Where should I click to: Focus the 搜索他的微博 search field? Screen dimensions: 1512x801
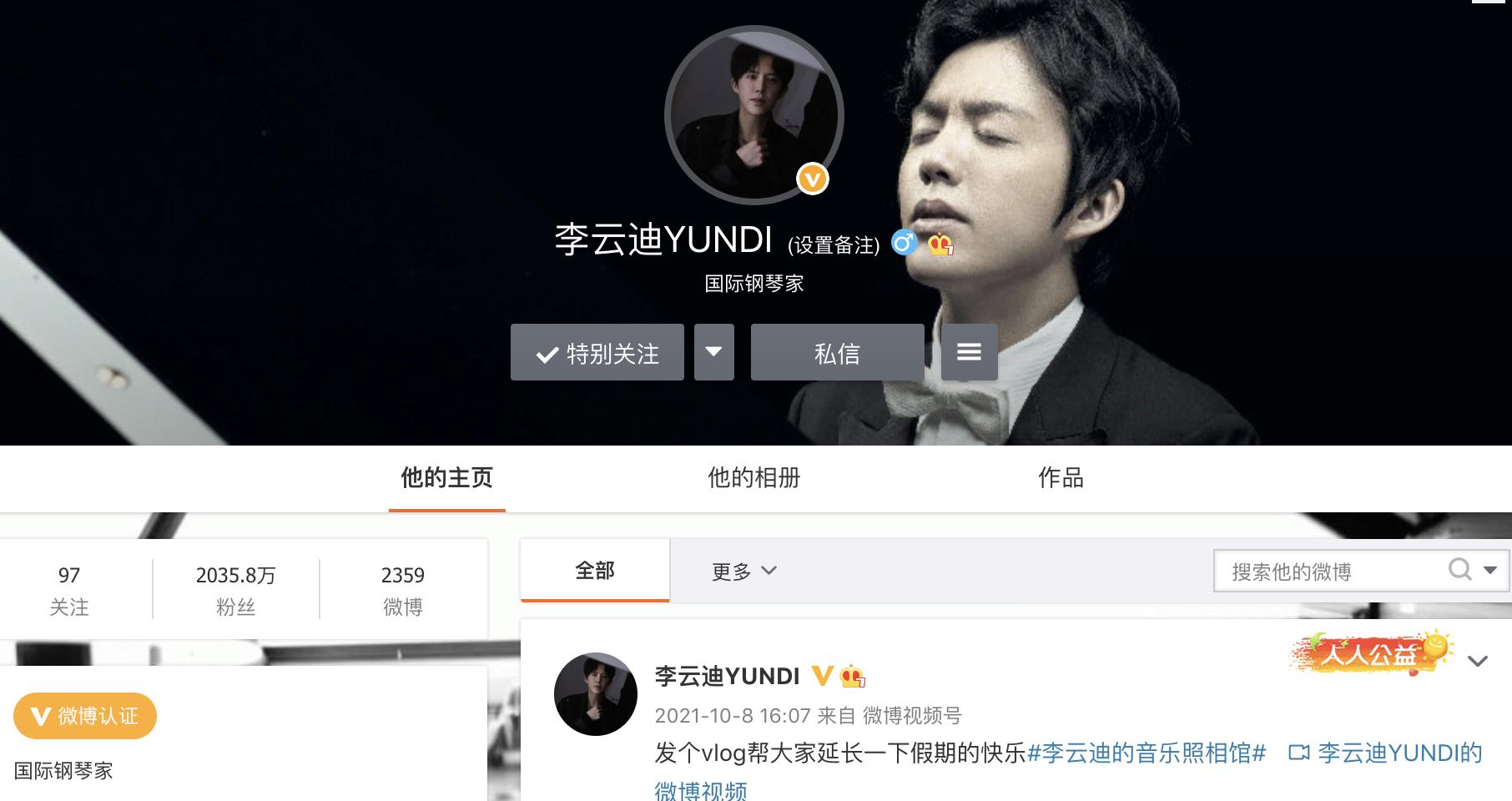1327,572
